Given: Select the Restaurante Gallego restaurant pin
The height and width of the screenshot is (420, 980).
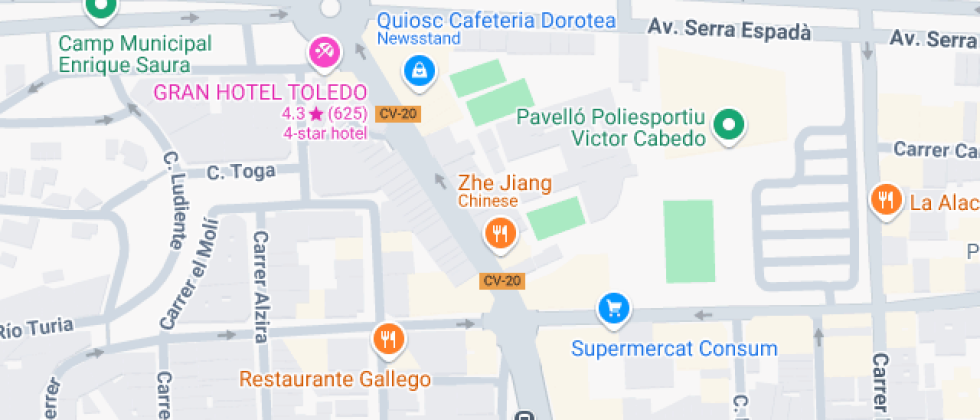Looking at the screenshot, I should [389, 340].
